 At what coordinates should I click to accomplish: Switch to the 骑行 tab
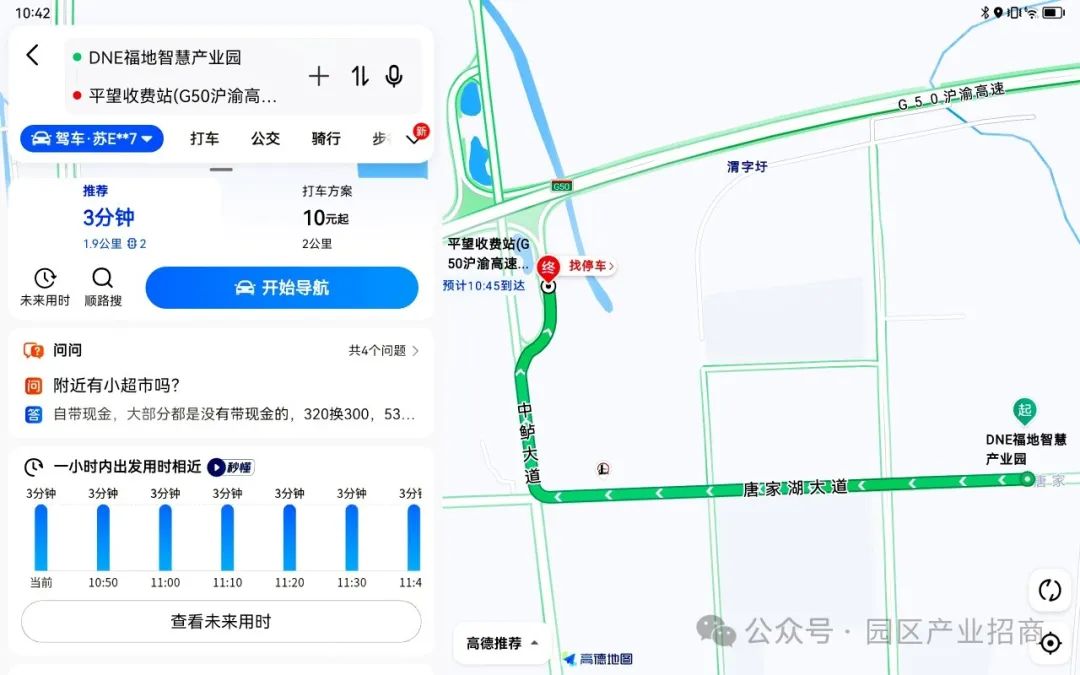tap(326, 139)
